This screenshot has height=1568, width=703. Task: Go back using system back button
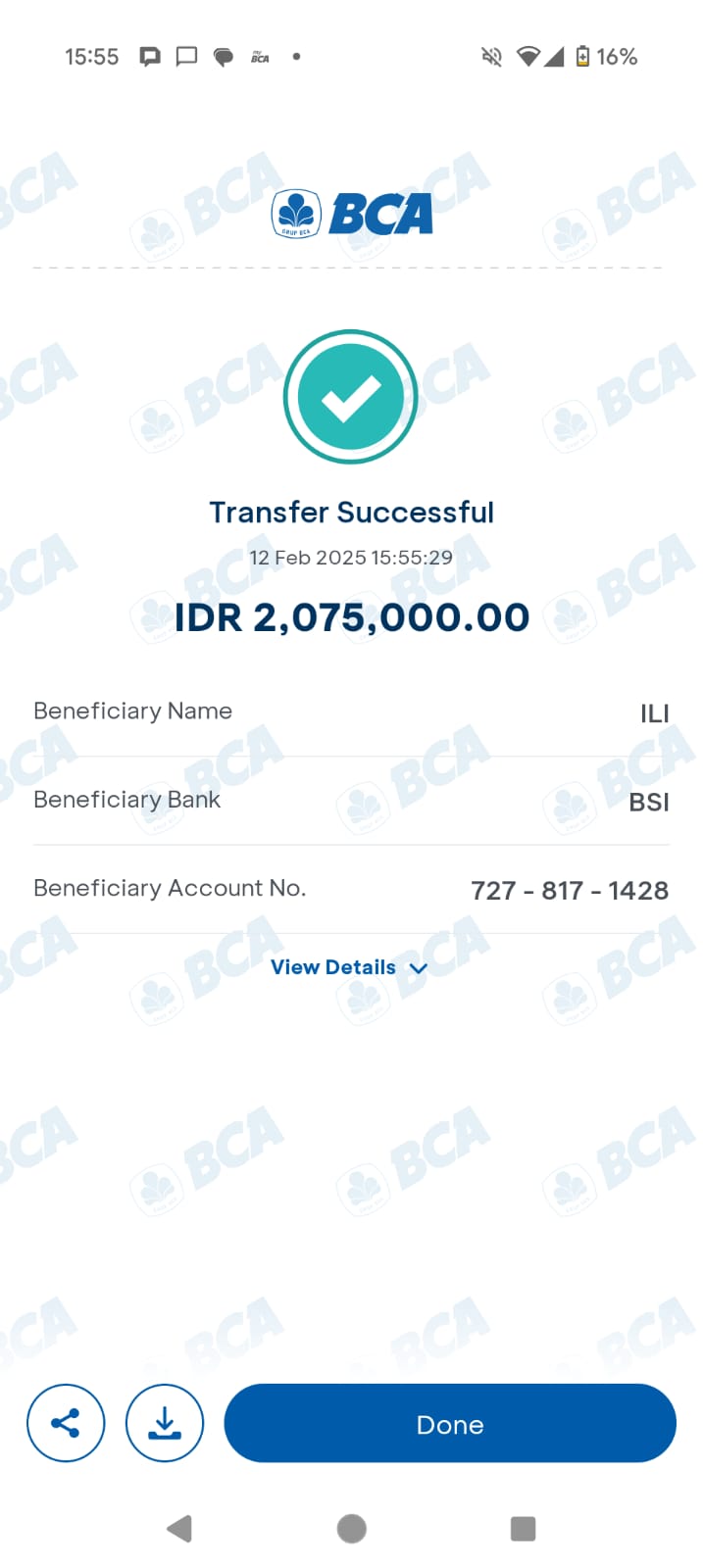tap(179, 1528)
